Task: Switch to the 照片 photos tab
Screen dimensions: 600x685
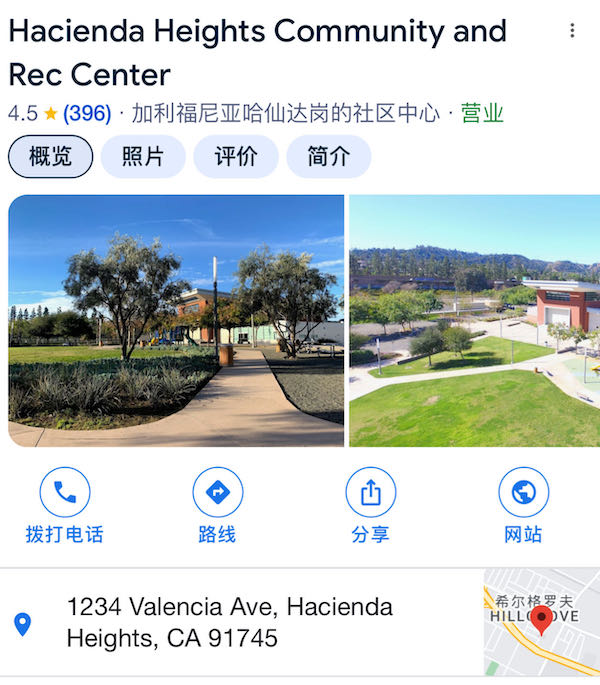Action: [143, 157]
